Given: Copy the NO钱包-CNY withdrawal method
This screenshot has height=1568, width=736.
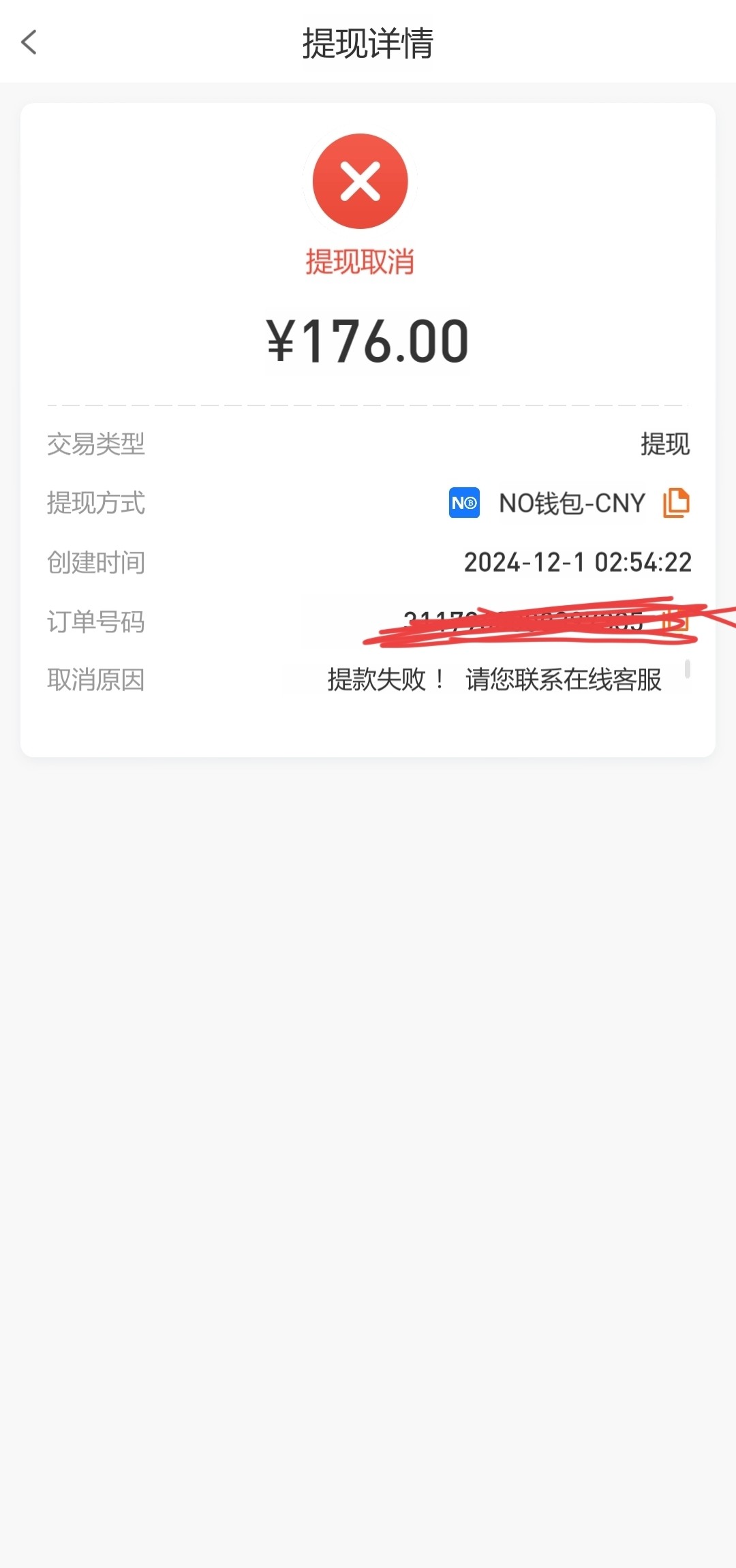Looking at the screenshot, I should (x=676, y=503).
